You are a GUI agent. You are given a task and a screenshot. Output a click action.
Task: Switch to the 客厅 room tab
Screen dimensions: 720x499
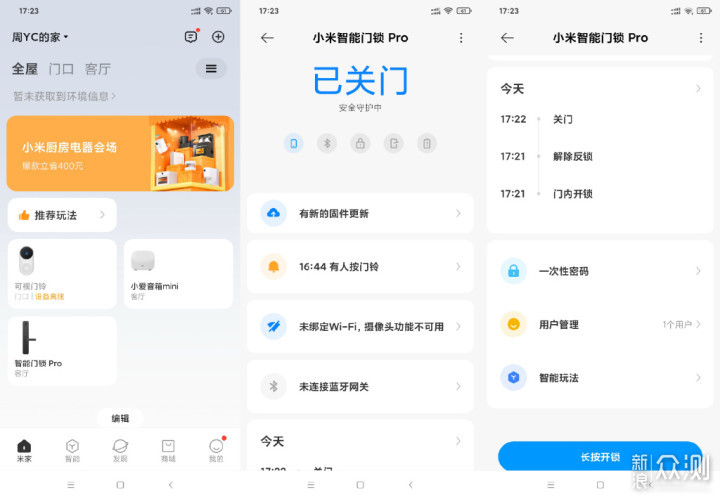point(97,69)
